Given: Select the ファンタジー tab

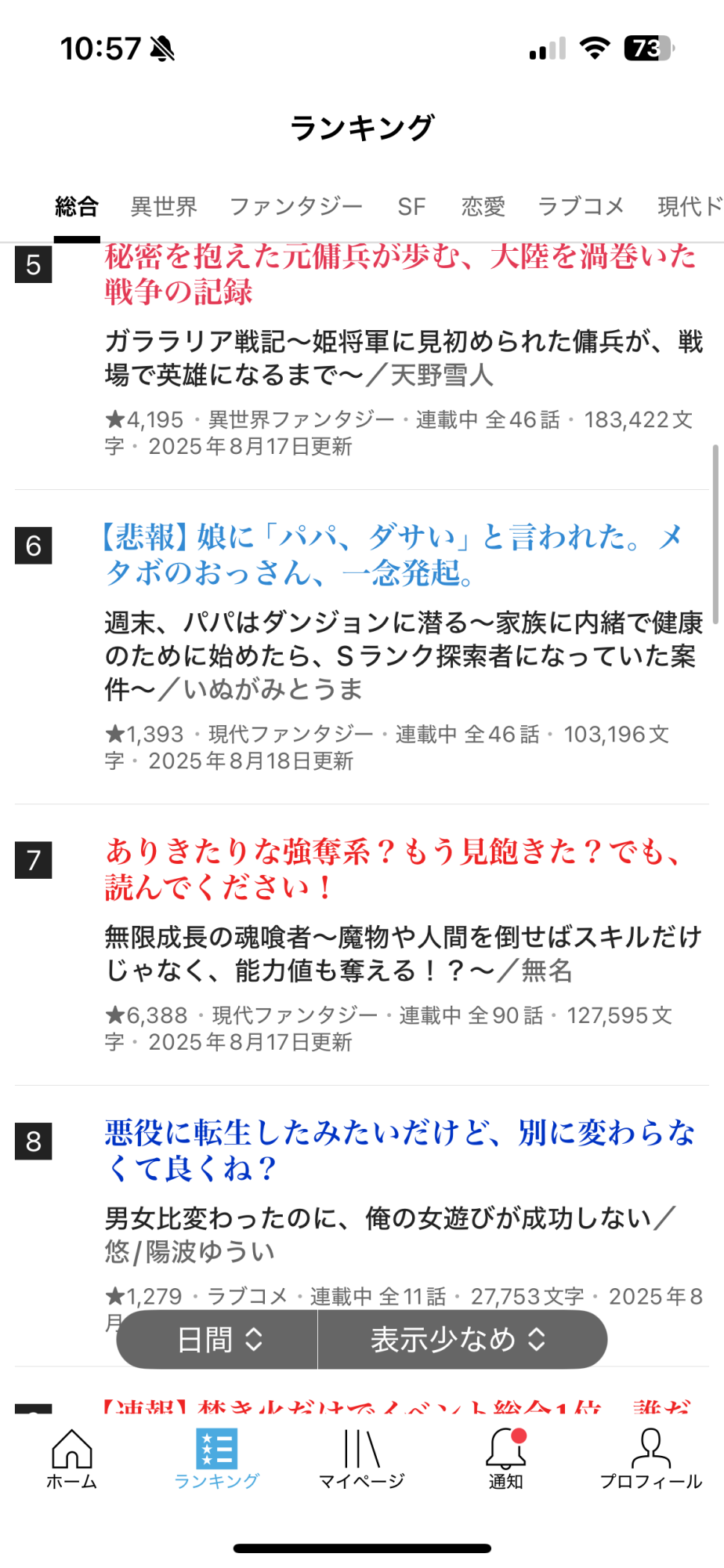Looking at the screenshot, I should [296, 207].
